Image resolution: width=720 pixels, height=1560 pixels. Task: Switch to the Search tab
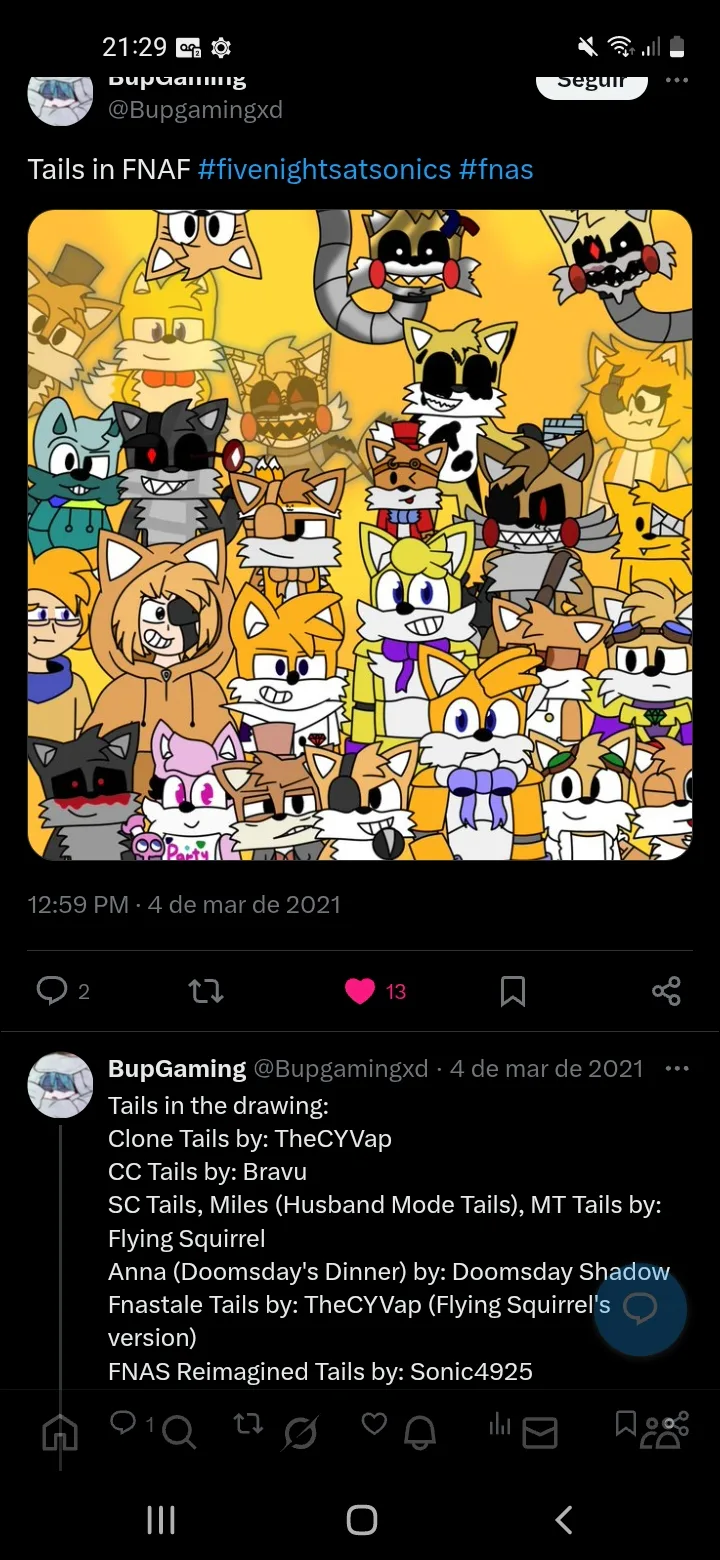179,1435
